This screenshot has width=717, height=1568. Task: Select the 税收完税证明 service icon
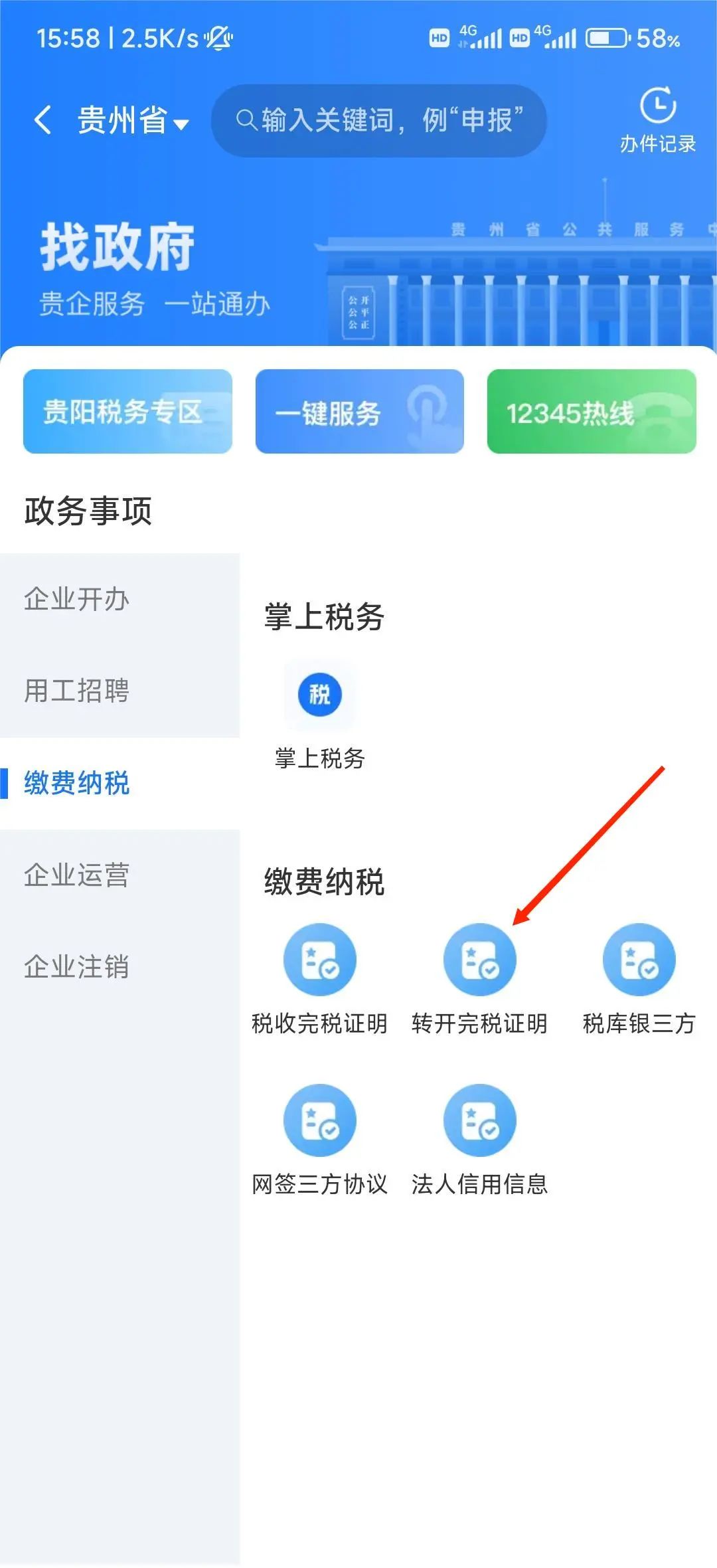click(x=321, y=959)
